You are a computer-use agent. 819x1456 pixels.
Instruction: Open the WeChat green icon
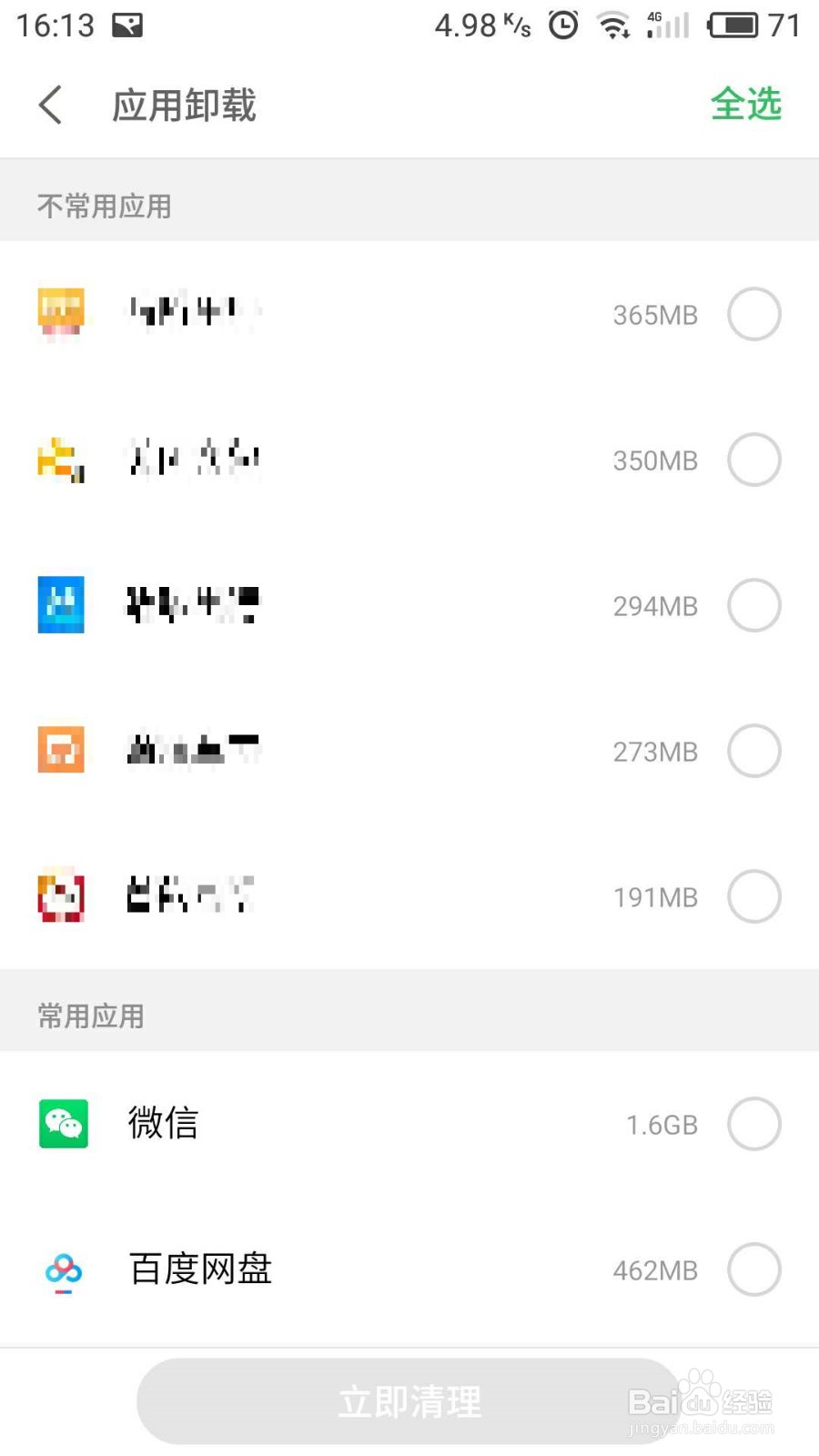pos(63,1124)
